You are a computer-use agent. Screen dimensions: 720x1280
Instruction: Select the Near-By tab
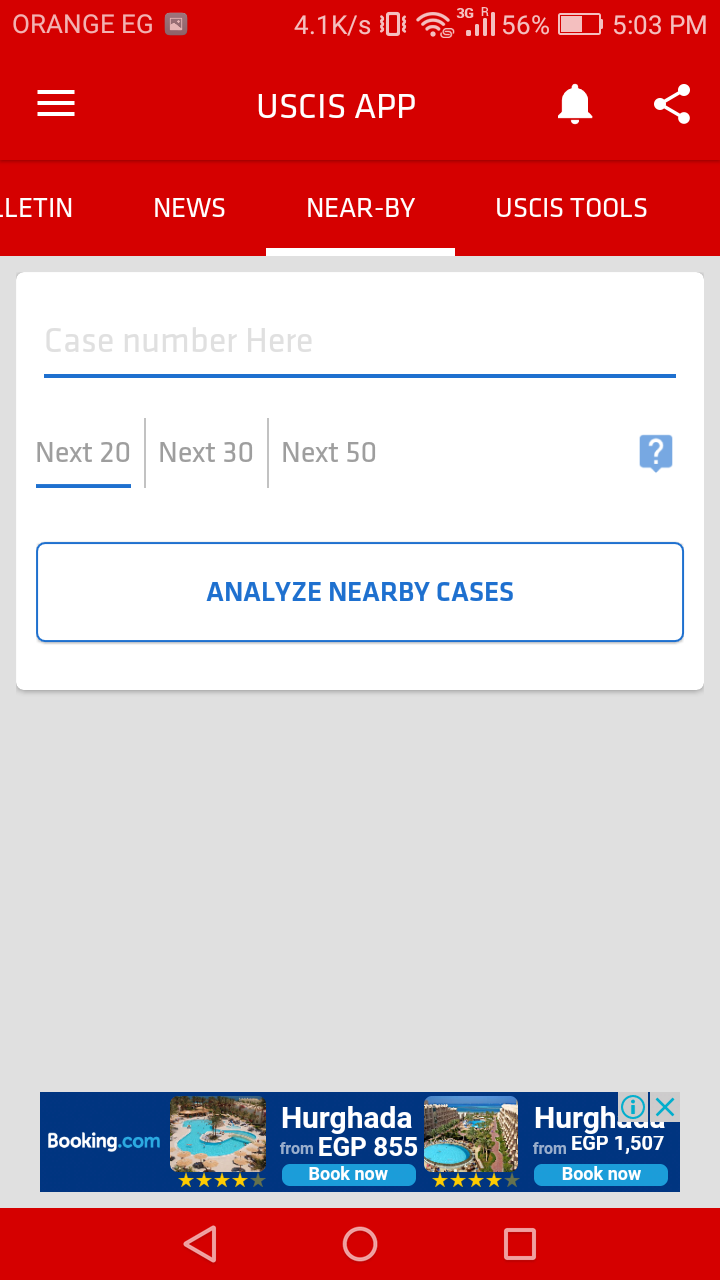(361, 208)
